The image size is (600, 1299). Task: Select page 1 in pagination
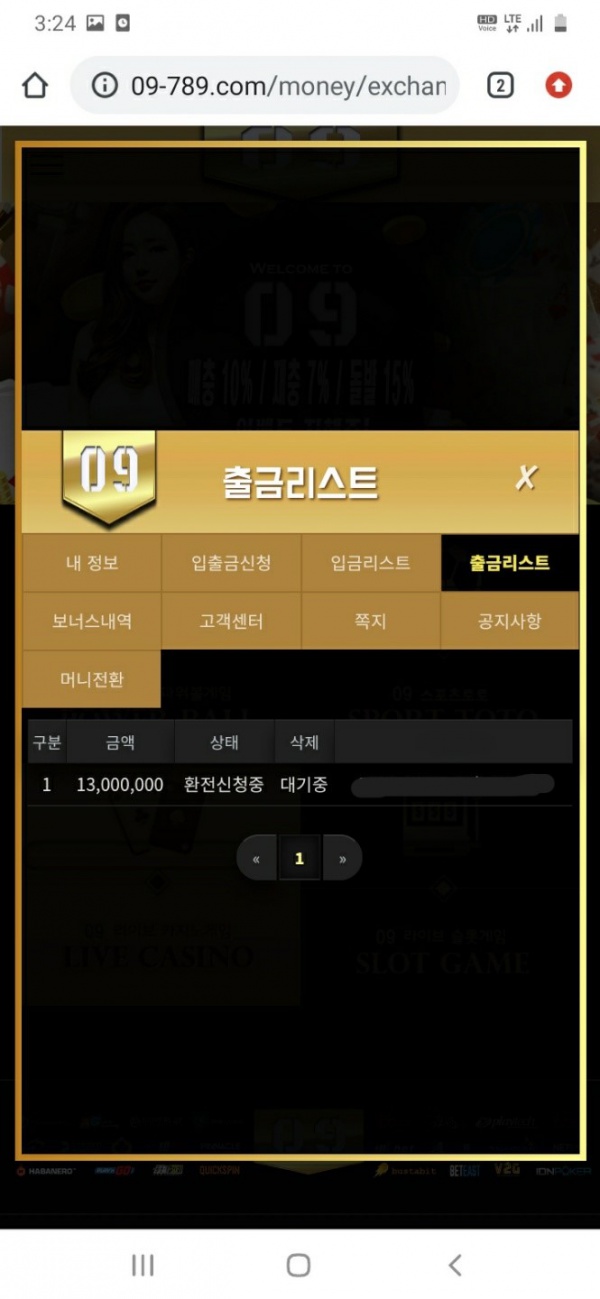tap(299, 858)
